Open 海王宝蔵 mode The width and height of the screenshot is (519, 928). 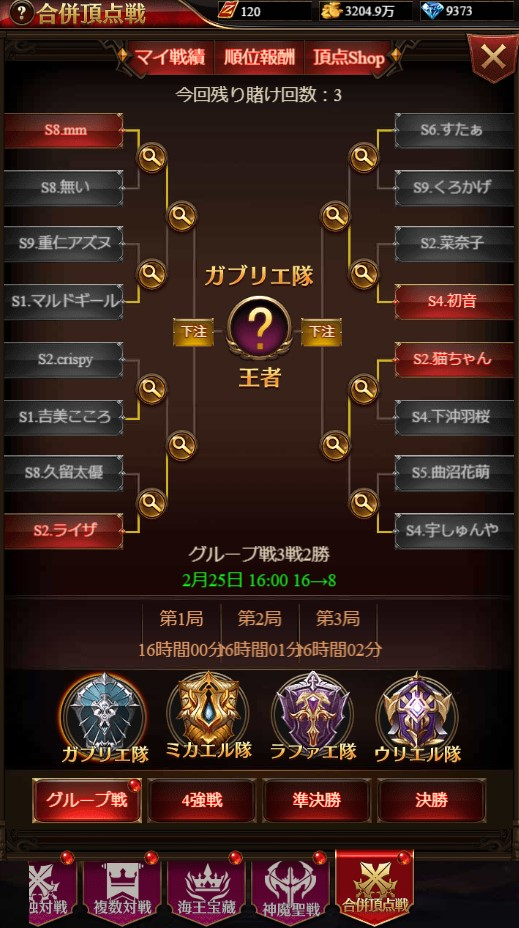[206, 888]
